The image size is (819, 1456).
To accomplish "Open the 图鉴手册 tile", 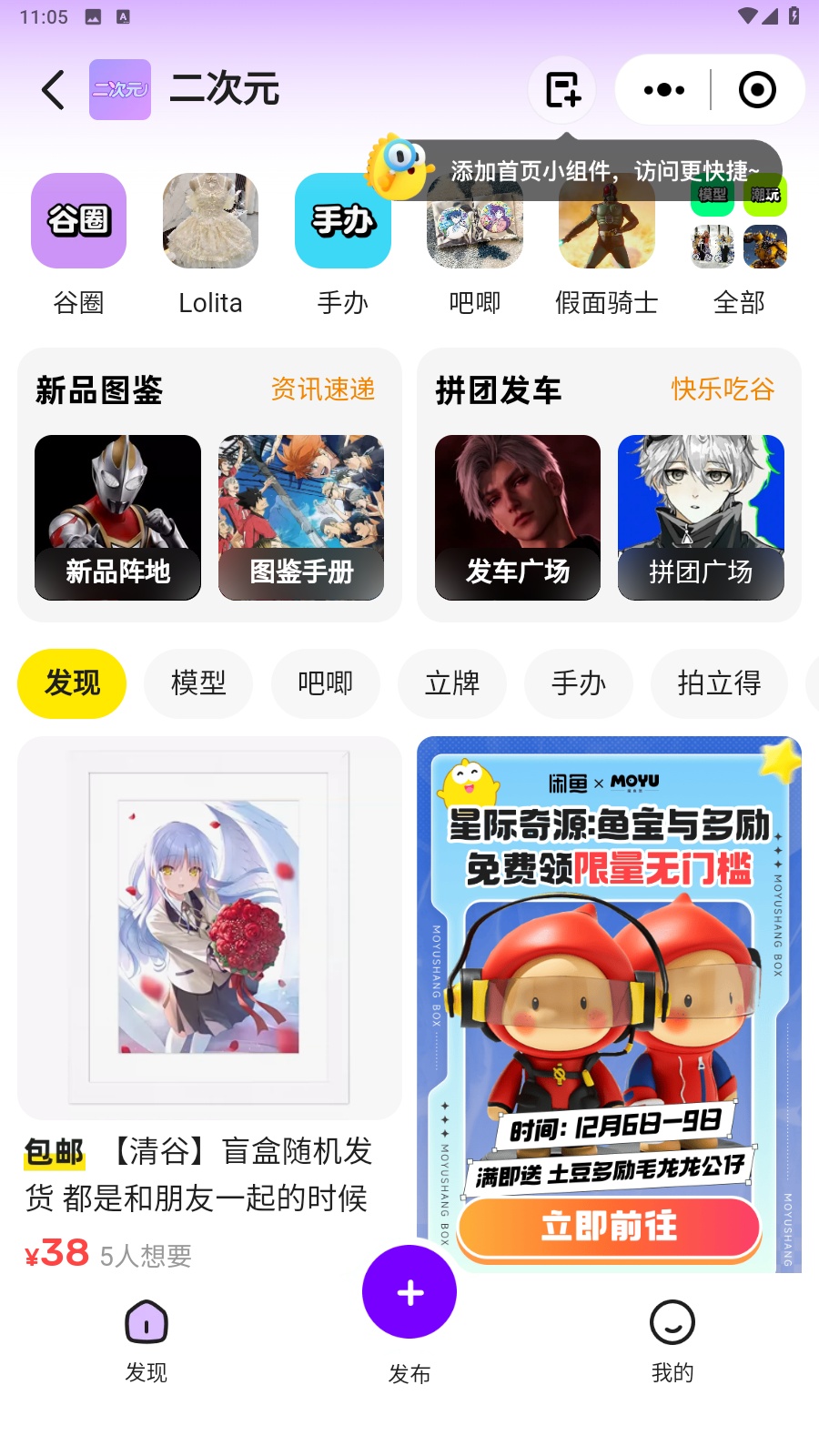I will 301,517.
